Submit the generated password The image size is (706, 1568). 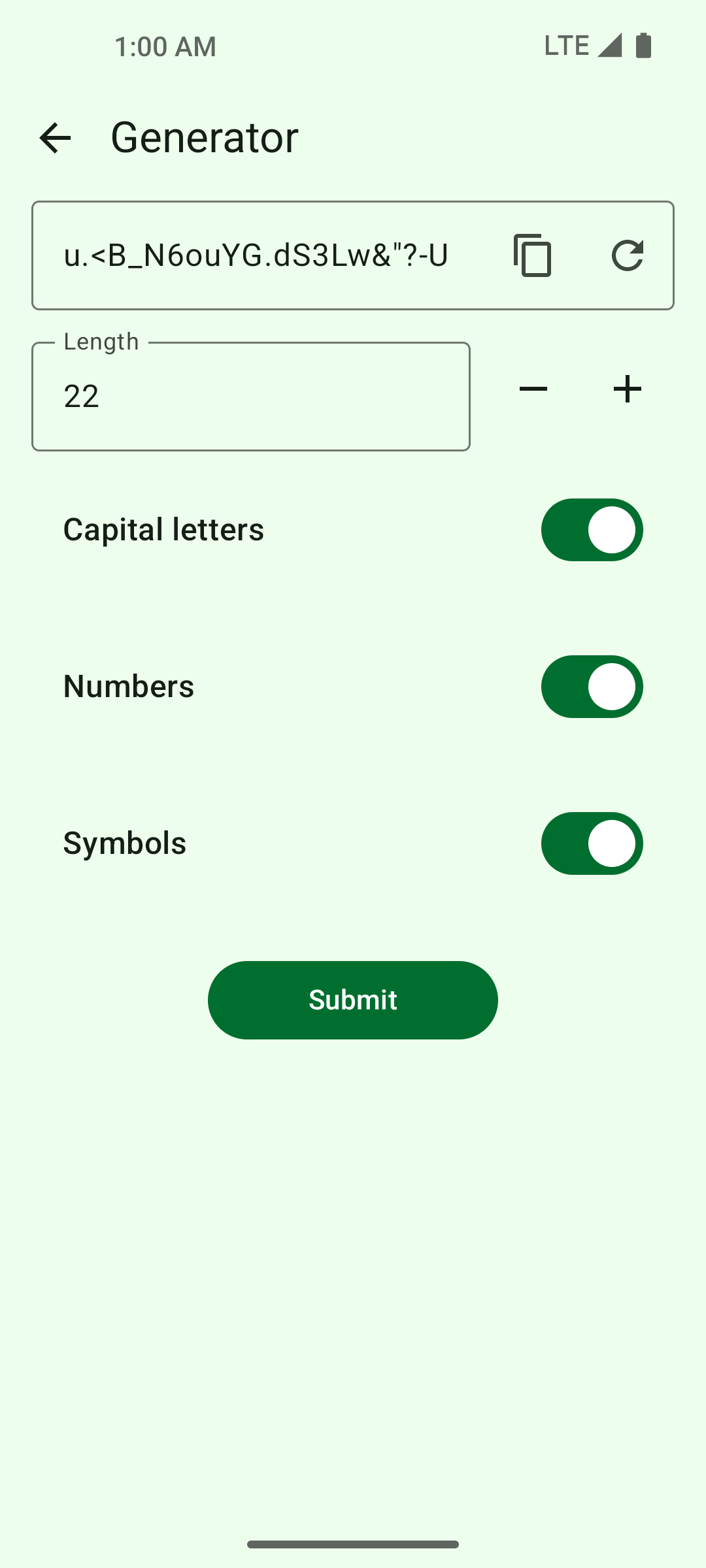(x=353, y=1000)
